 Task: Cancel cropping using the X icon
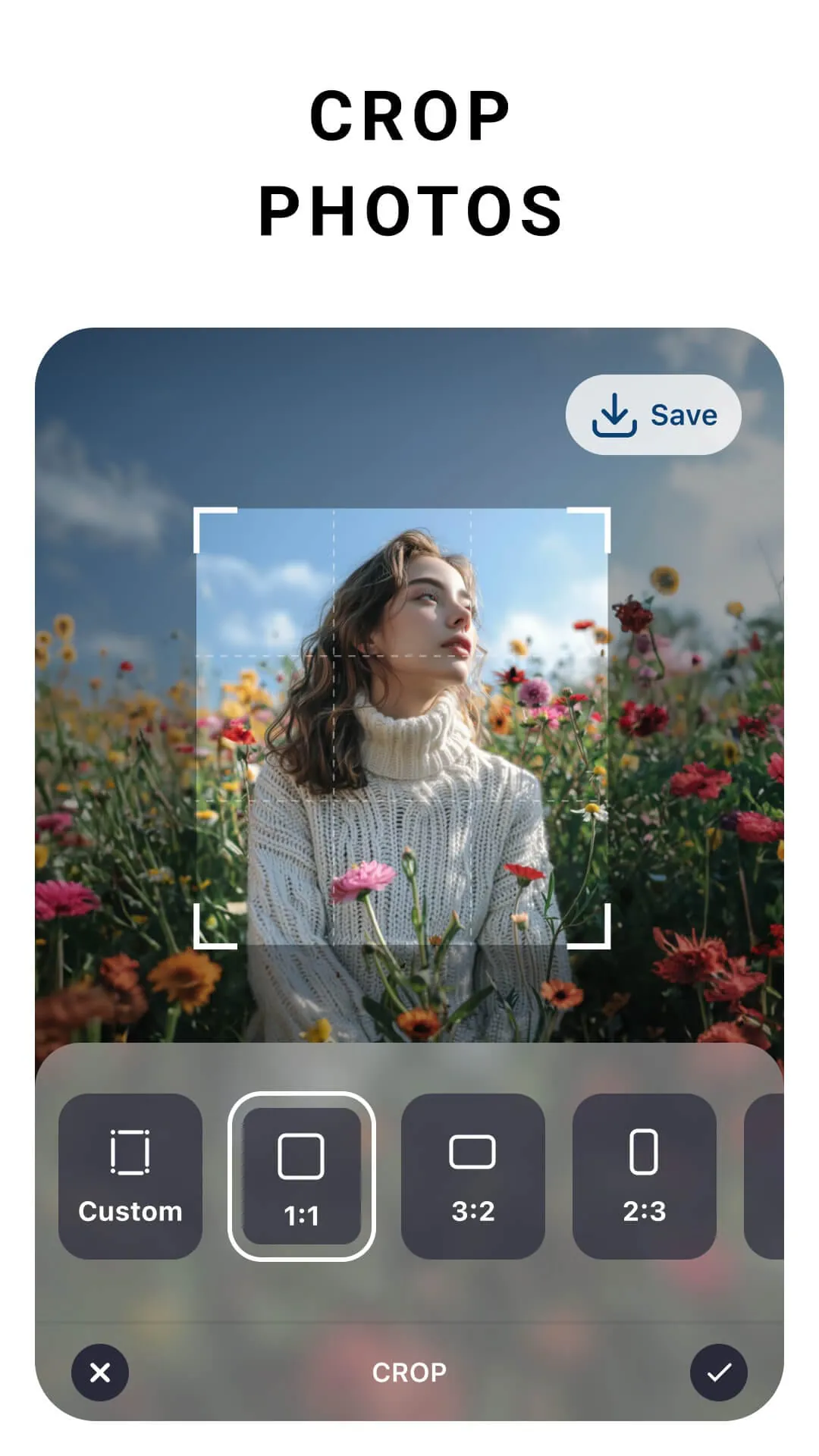point(99,1373)
